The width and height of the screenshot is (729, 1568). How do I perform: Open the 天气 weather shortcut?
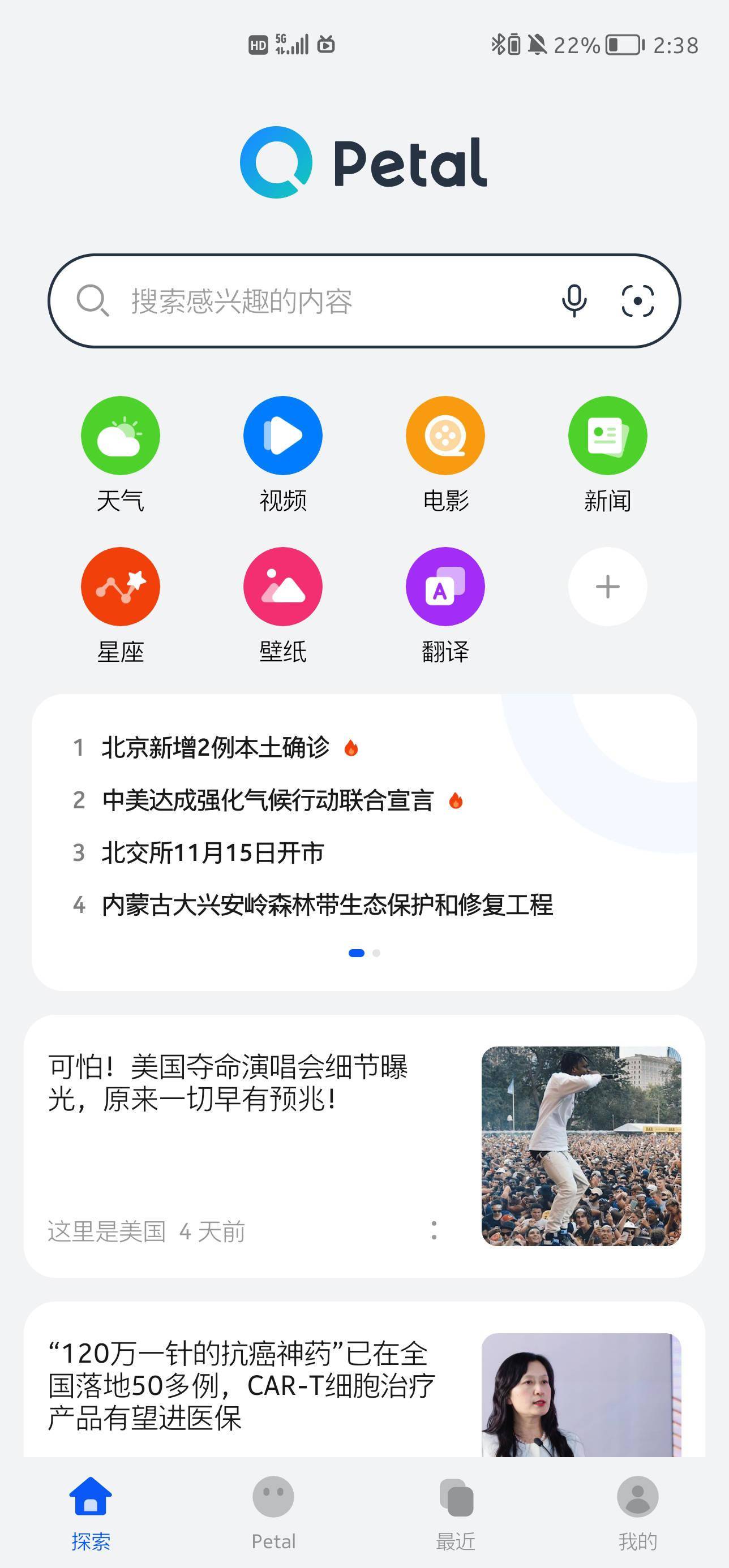[x=121, y=436]
